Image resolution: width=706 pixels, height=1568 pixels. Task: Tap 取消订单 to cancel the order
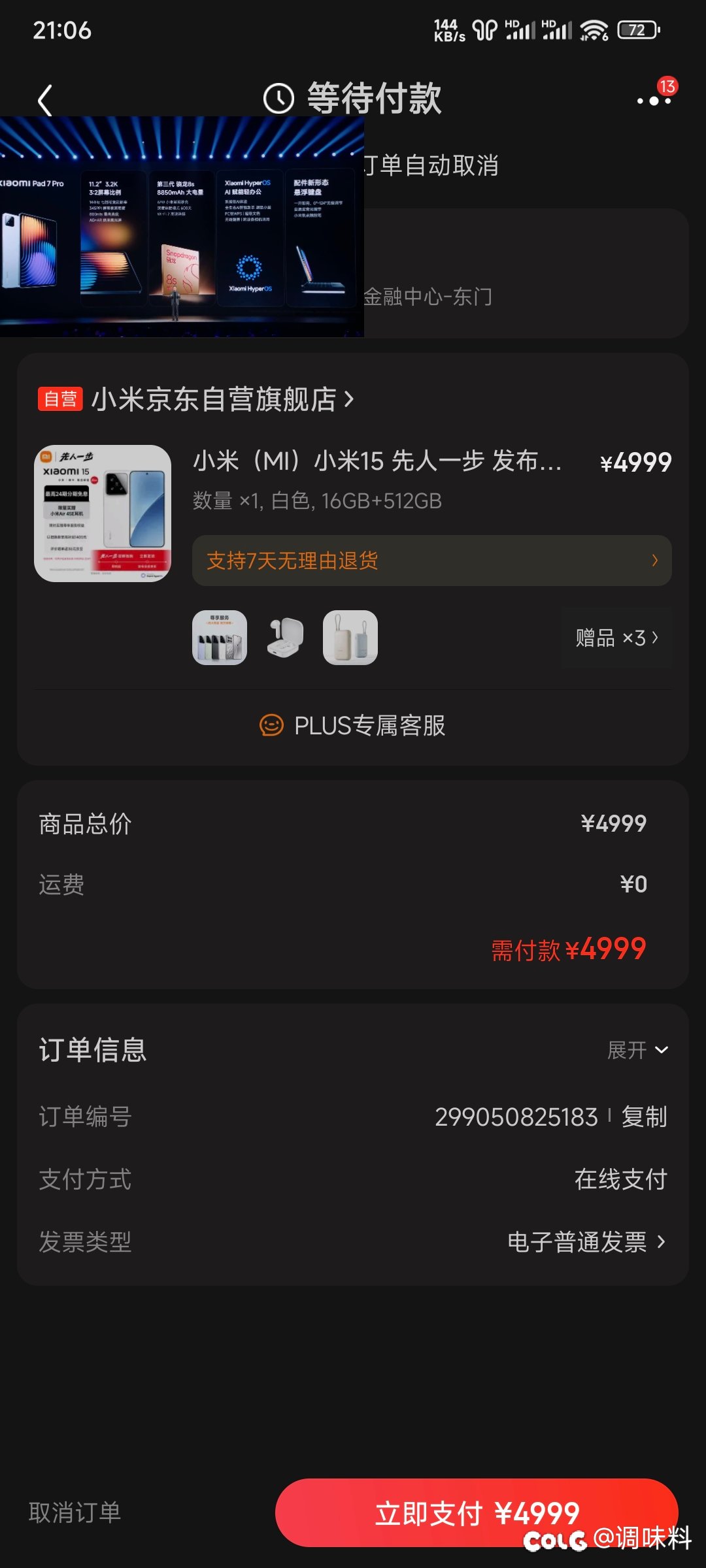point(75,1512)
